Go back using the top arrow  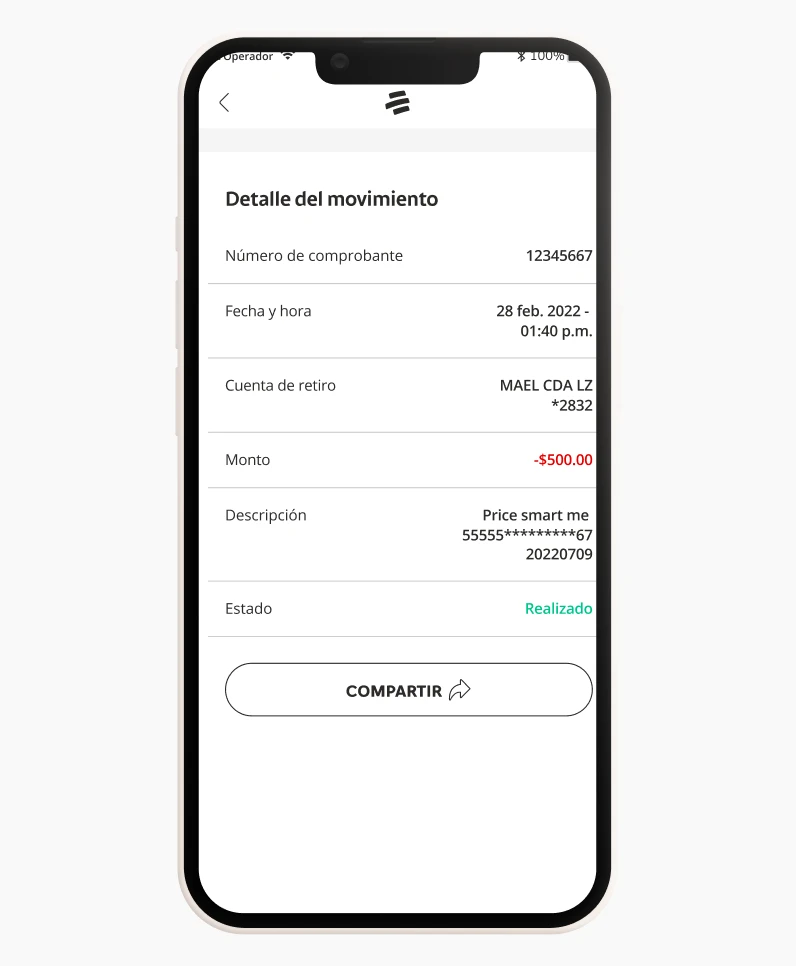[224, 102]
